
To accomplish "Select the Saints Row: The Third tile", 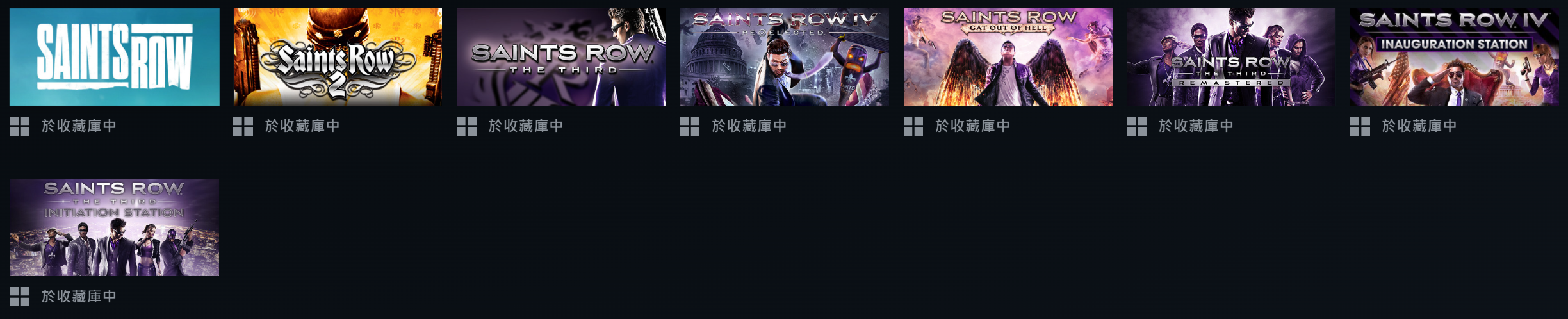I will pyautogui.click(x=560, y=57).
